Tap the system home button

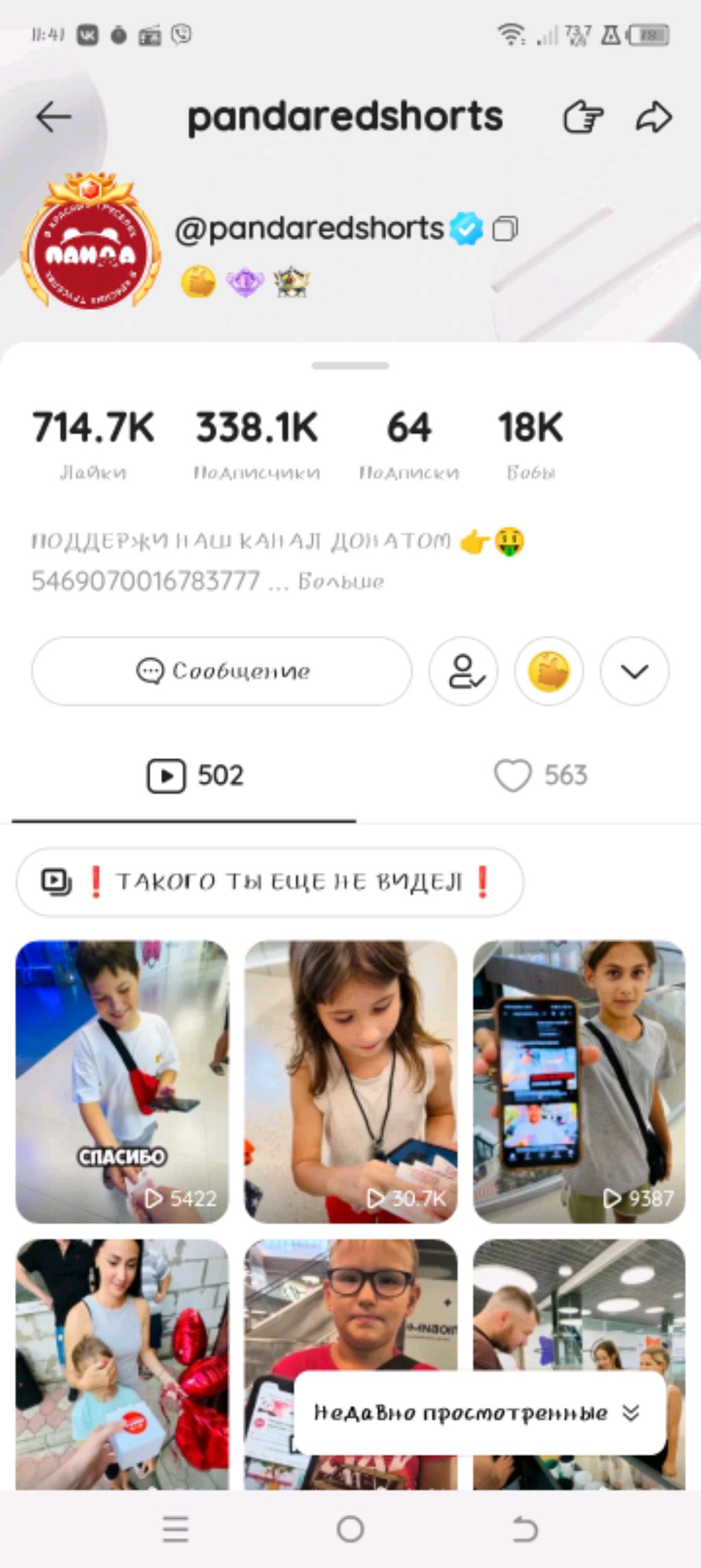coord(350,1529)
